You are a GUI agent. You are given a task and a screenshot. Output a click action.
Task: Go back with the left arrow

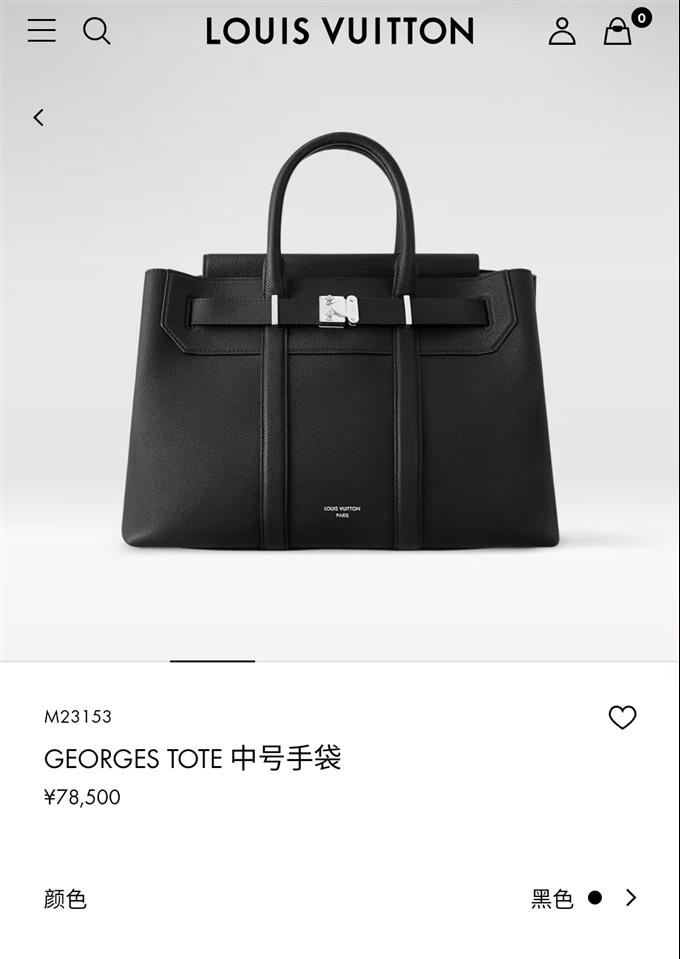coord(38,117)
